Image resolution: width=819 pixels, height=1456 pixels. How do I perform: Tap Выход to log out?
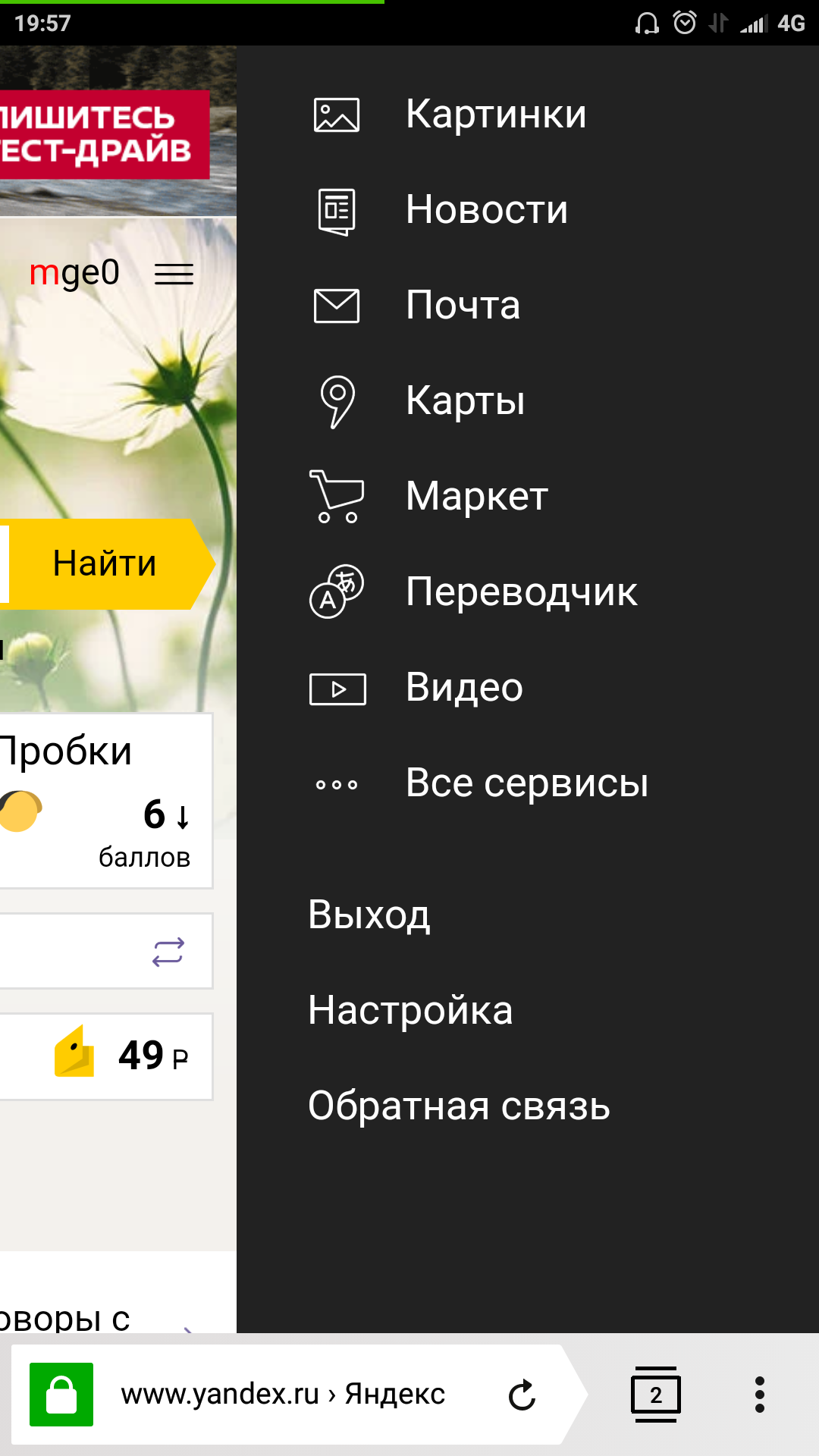pyautogui.click(x=369, y=915)
